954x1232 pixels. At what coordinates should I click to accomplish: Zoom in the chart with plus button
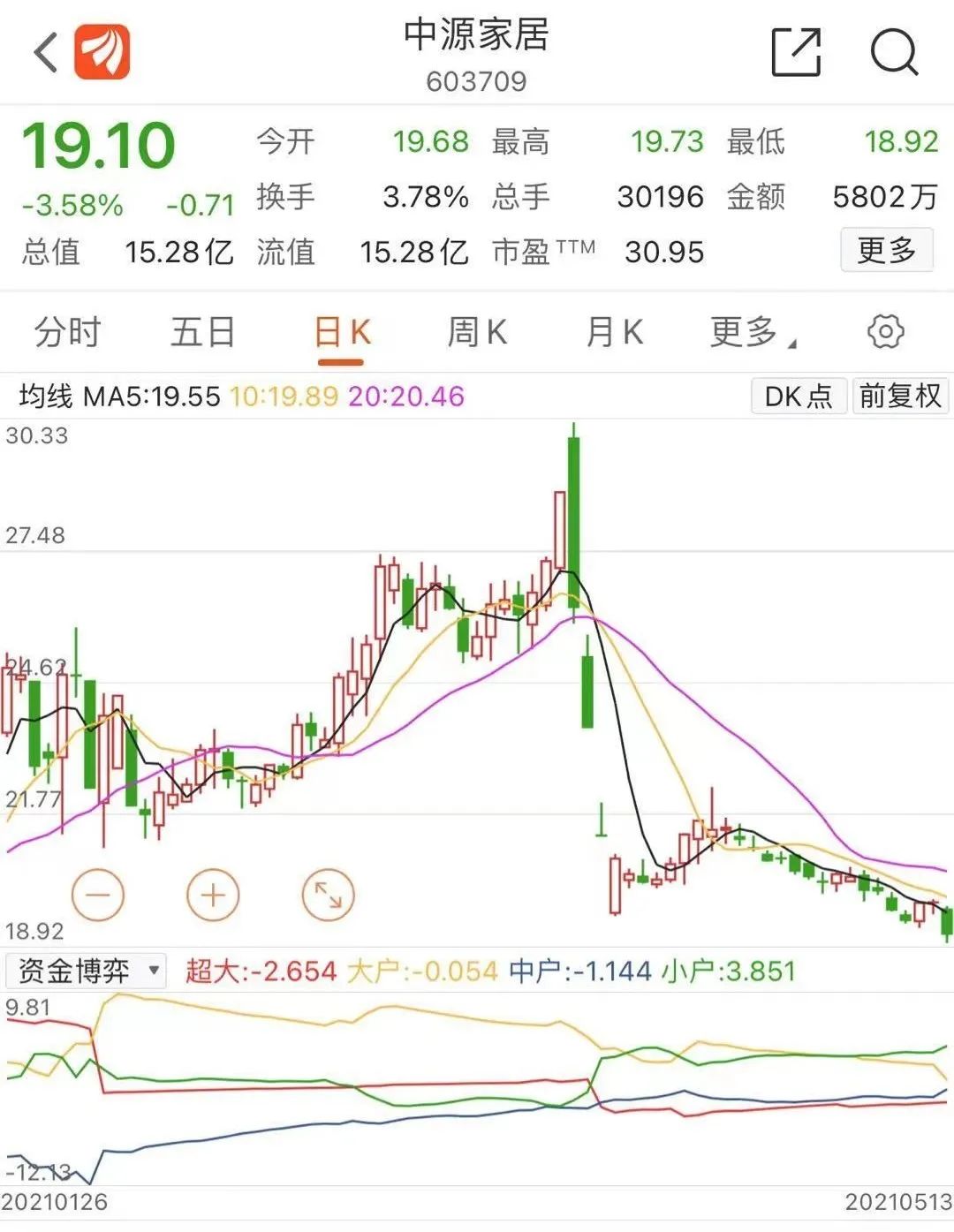point(213,896)
